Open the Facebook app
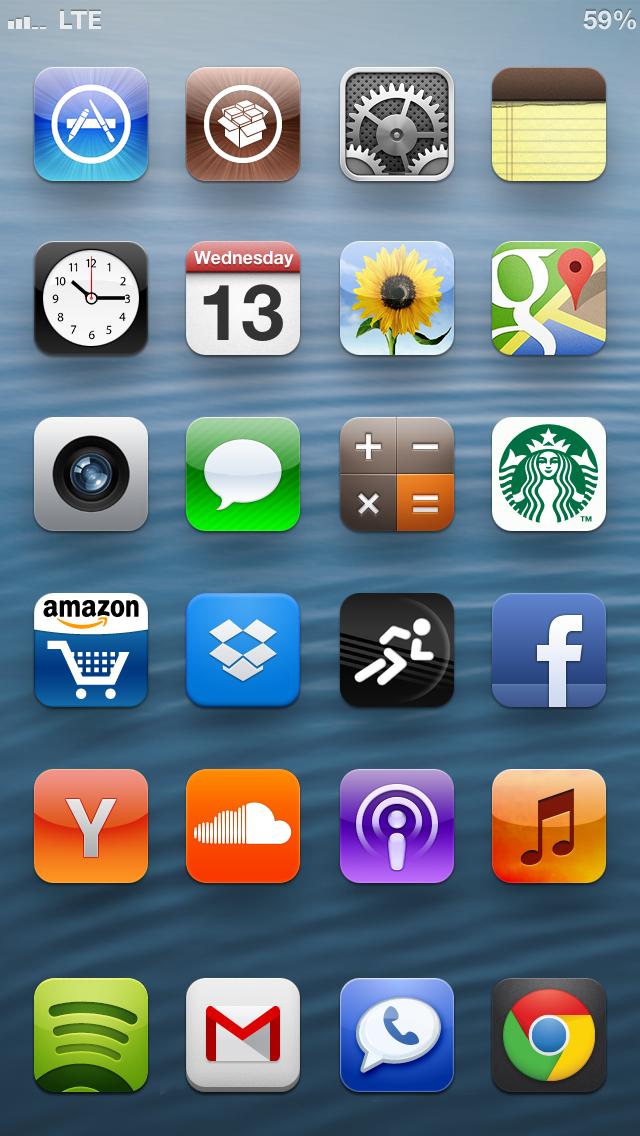The image size is (640, 1136). pos(549,650)
